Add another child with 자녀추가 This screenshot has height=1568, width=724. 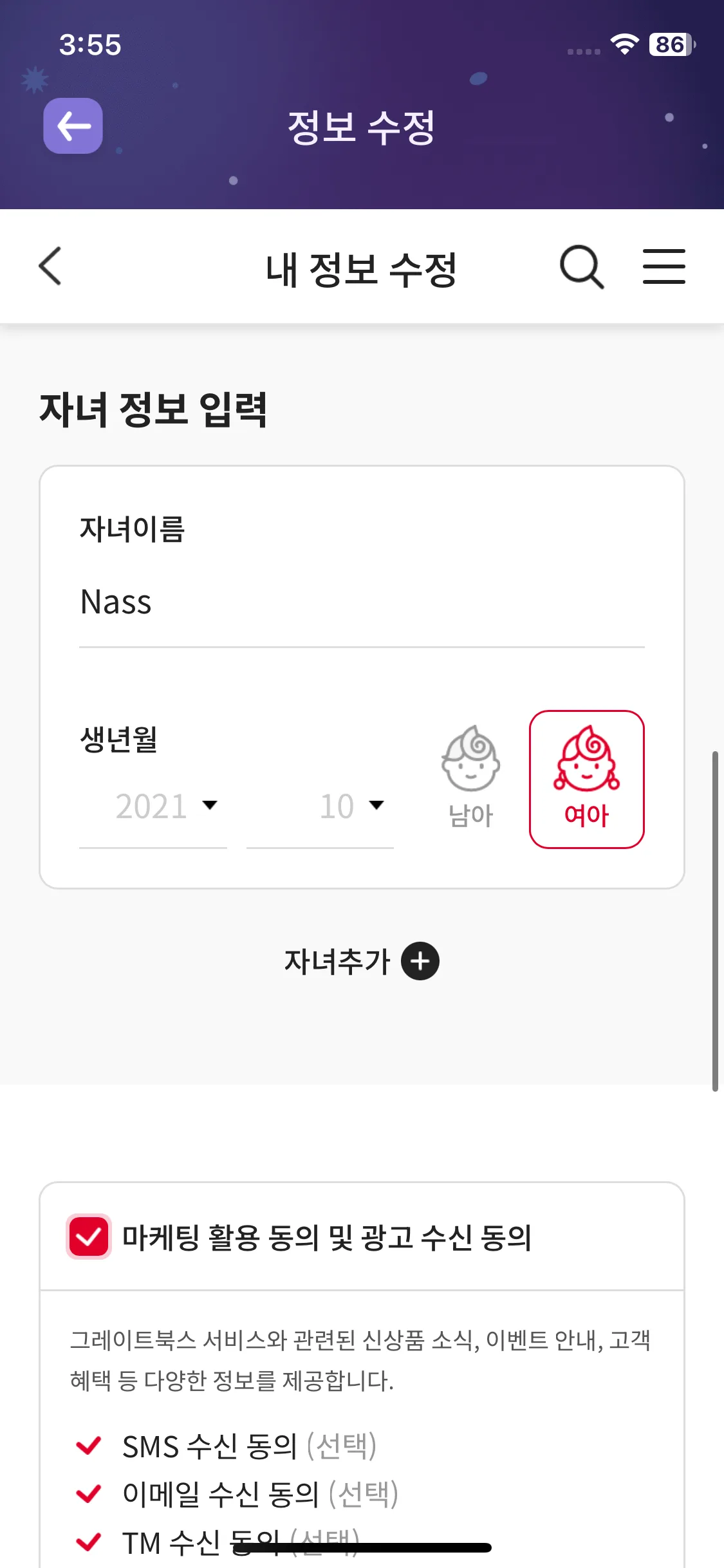[361, 962]
